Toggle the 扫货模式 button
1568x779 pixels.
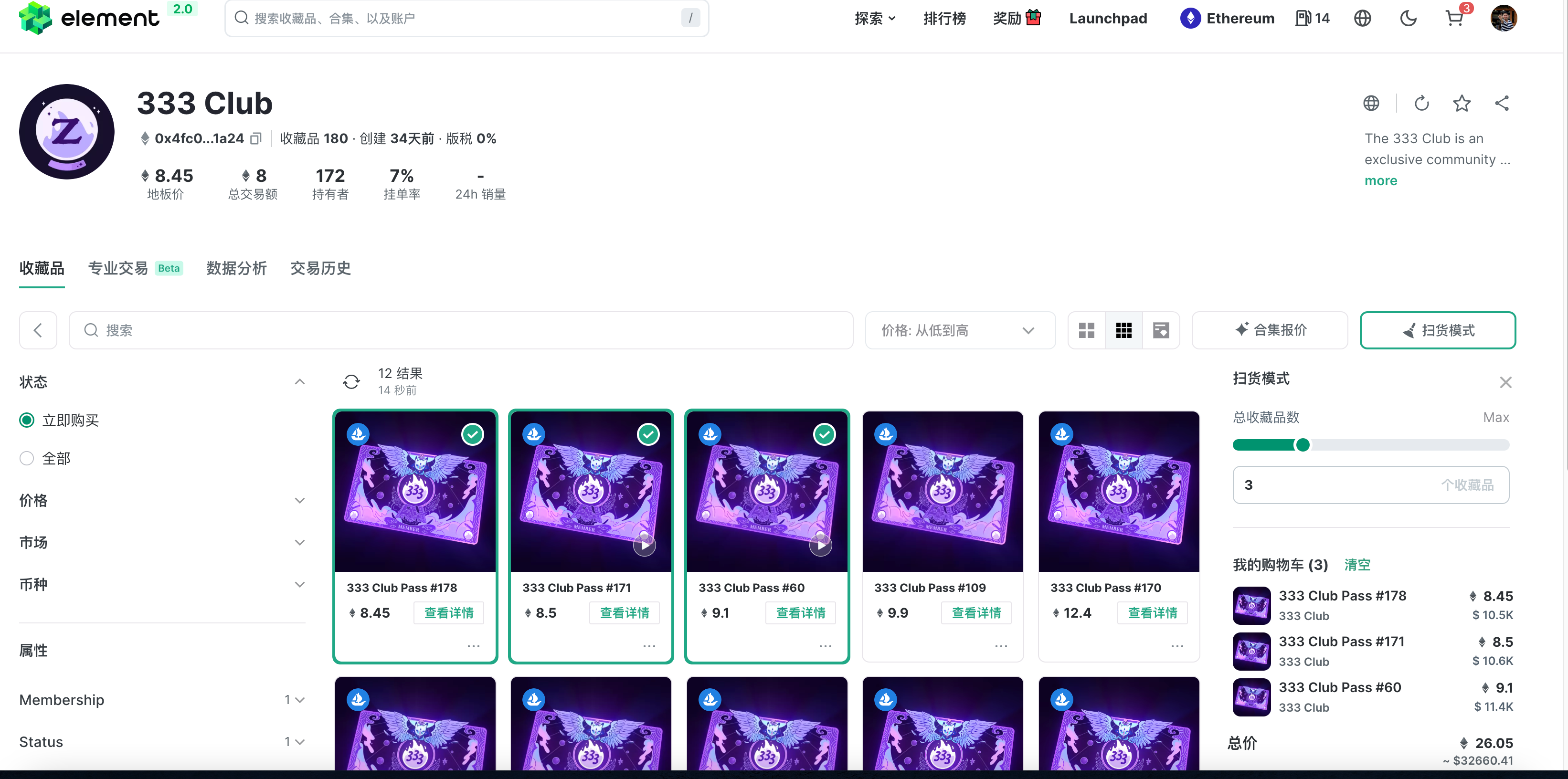pyautogui.click(x=1437, y=330)
